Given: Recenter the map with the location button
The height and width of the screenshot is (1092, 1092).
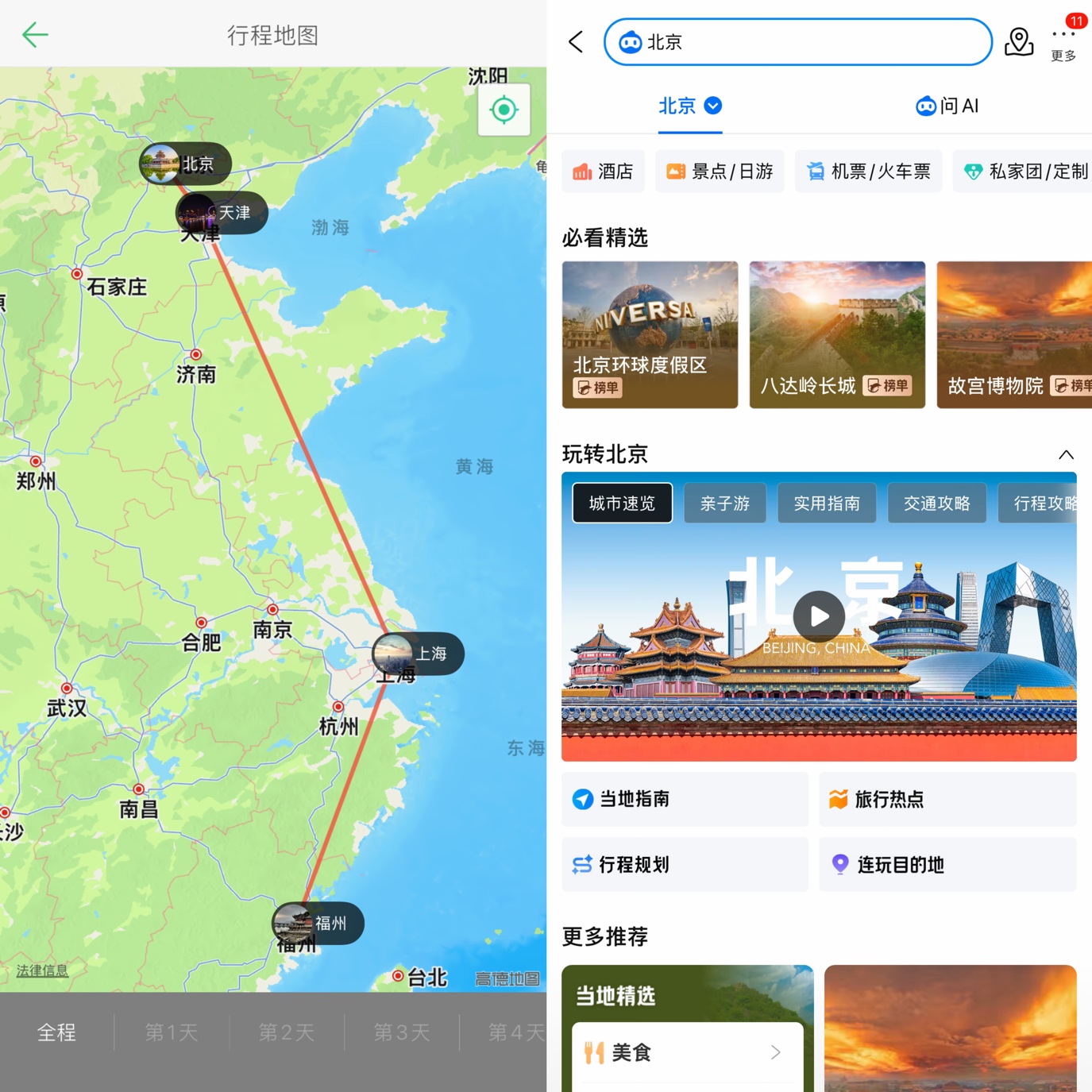Looking at the screenshot, I should 504,110.
